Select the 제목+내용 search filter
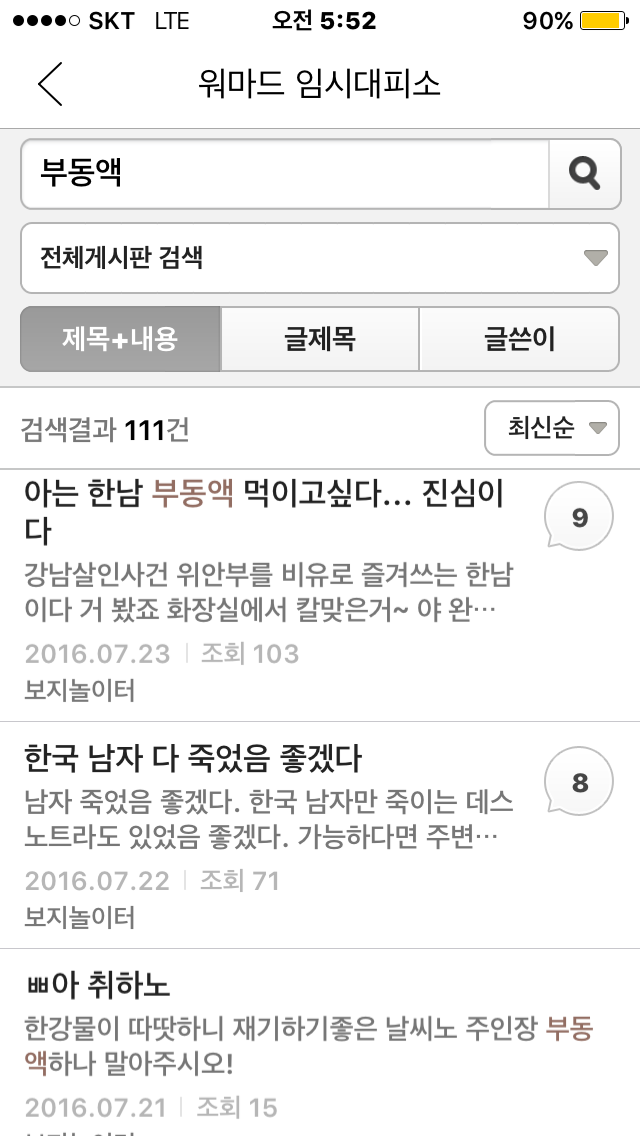640x1136 pixels. (x=120, y=339)
